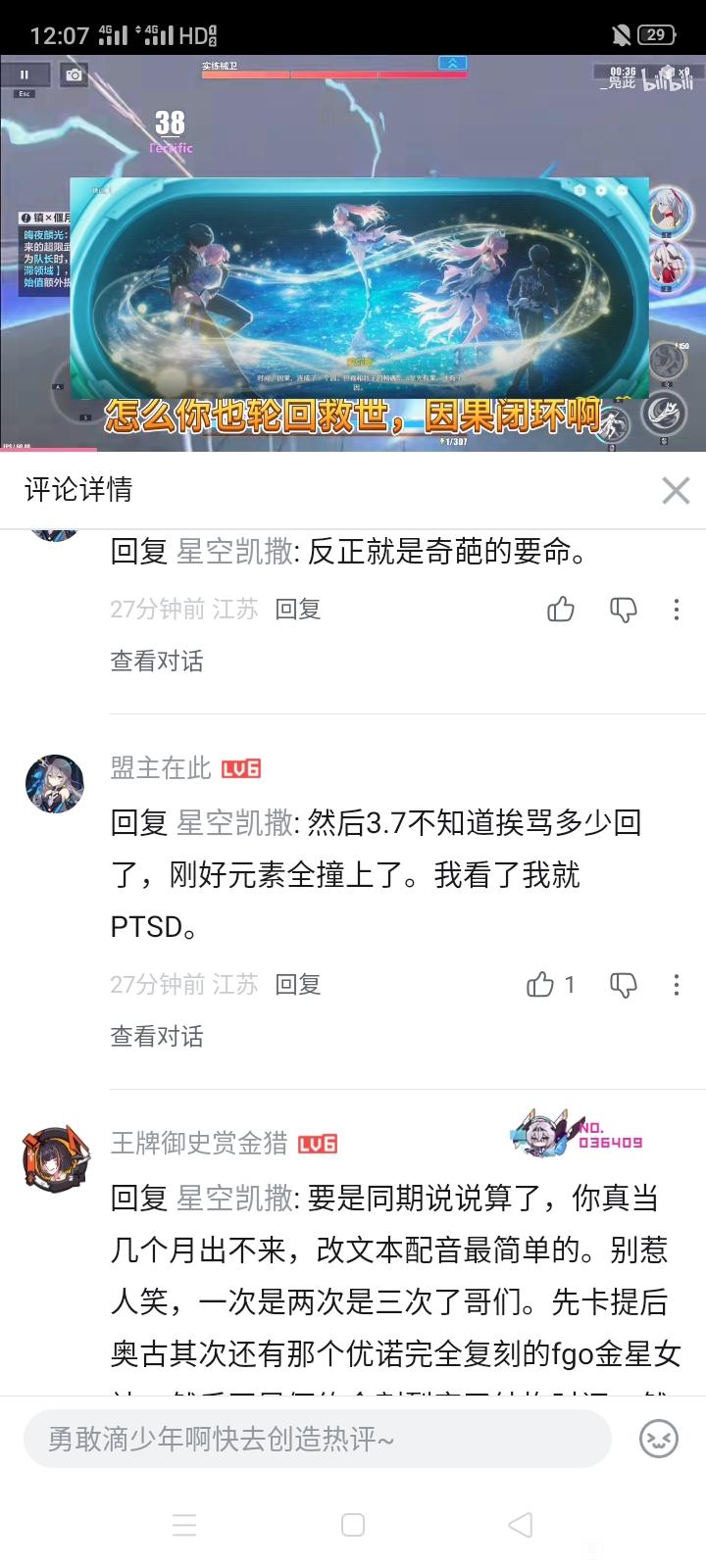Close the 评论详情 comment panel
Screen dimensions: 706x1568
tap(676, 490)
